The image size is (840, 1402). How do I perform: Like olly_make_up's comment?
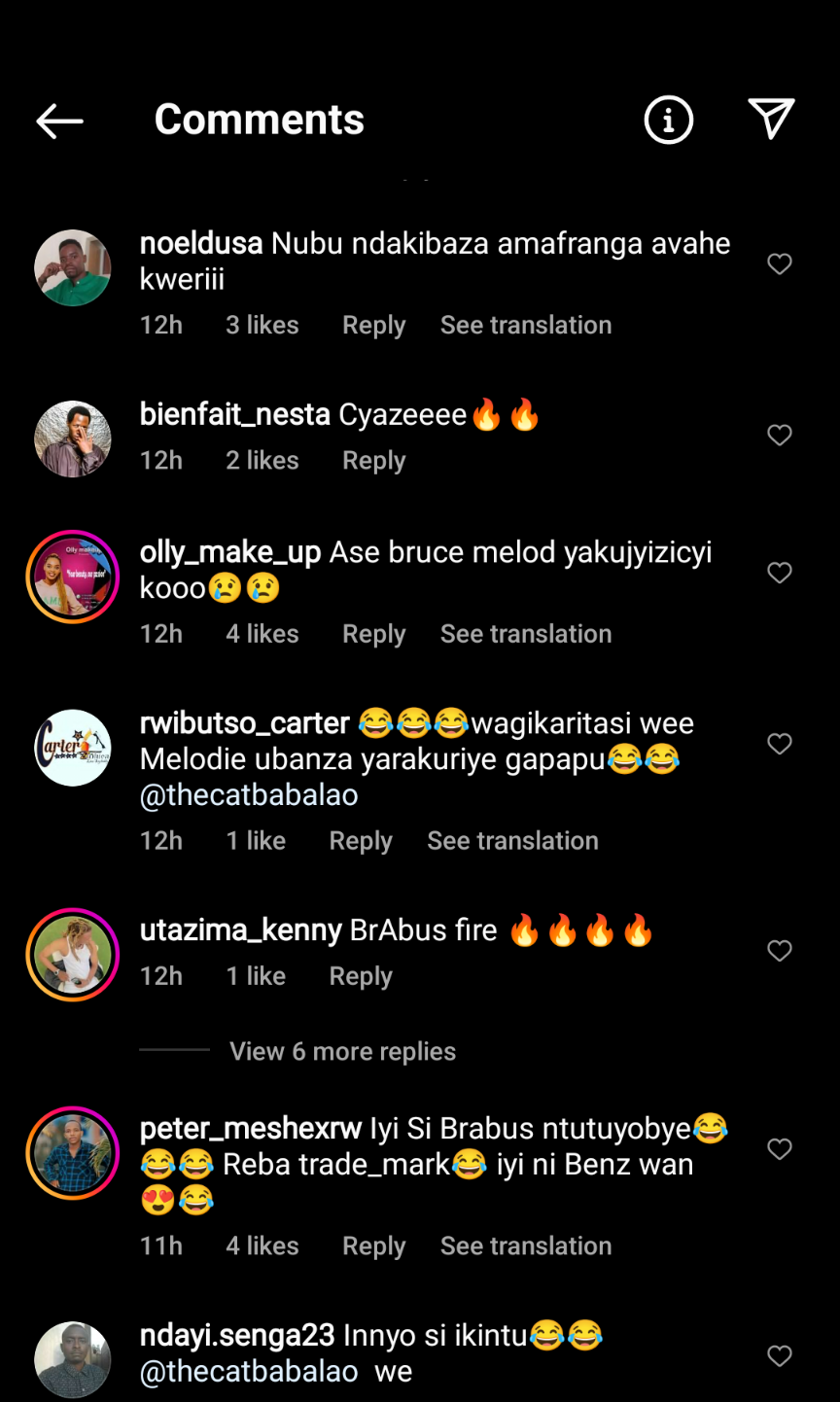pyautogui.click(x=780, y=573)
